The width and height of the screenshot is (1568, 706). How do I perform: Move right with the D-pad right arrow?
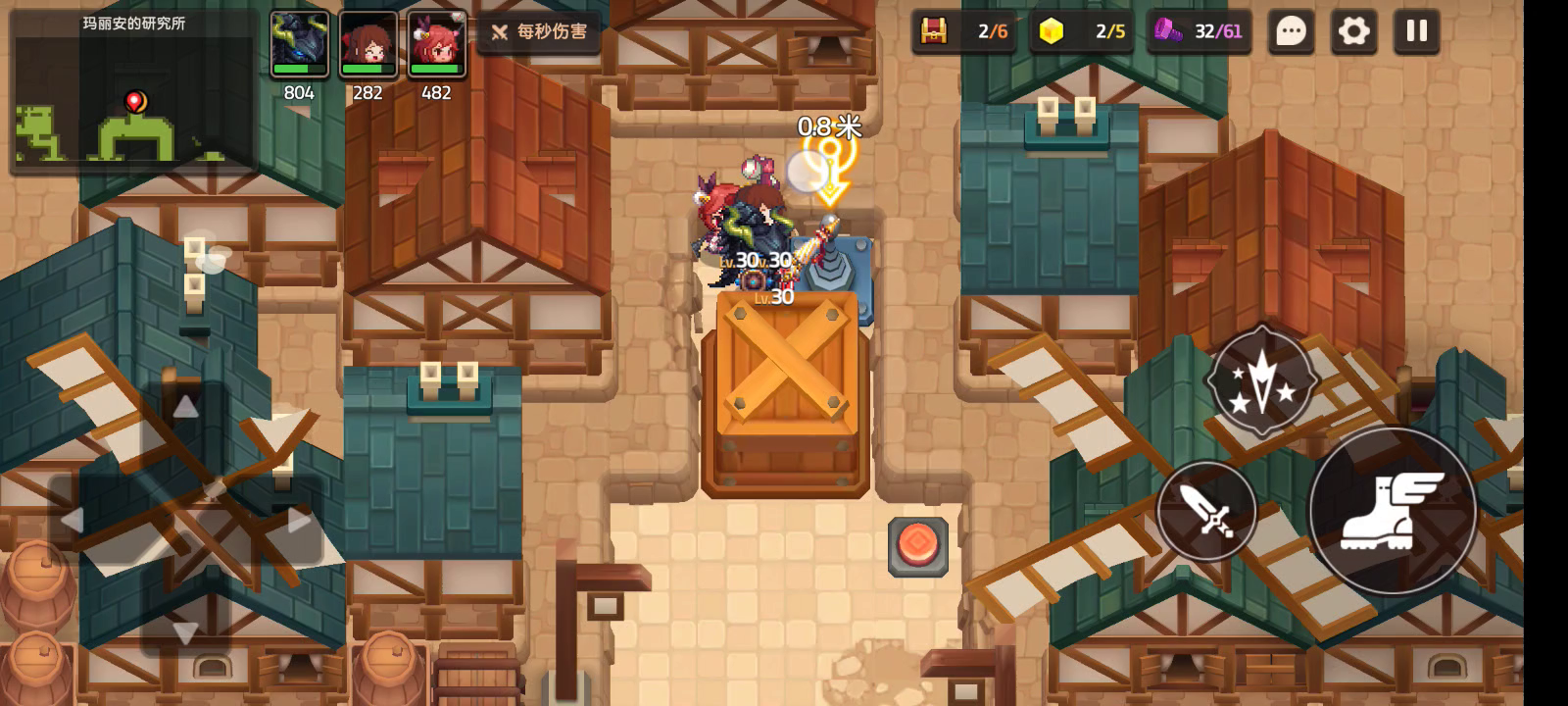(x=298, y=520)
